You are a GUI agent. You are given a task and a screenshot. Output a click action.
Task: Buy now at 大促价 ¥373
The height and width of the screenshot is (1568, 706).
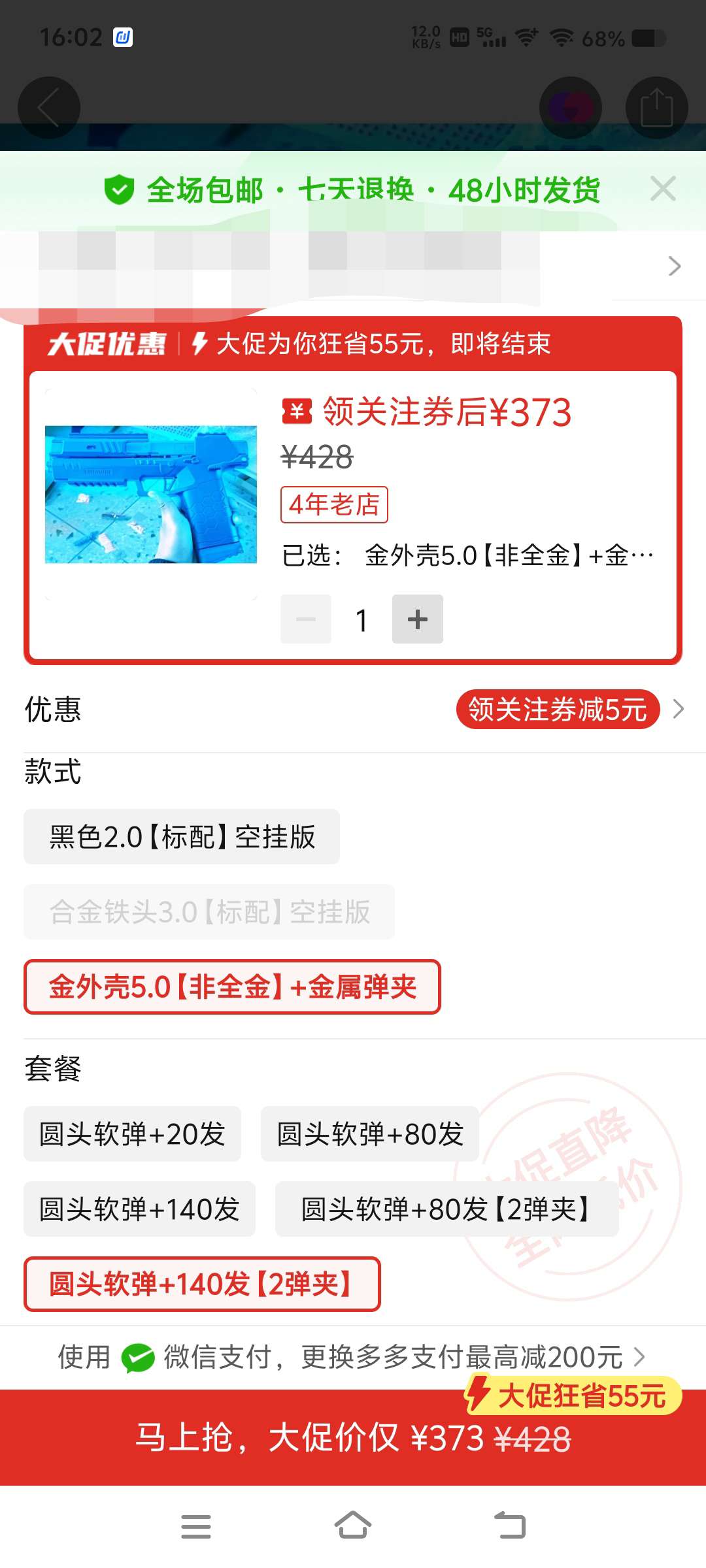[353, 1439]
